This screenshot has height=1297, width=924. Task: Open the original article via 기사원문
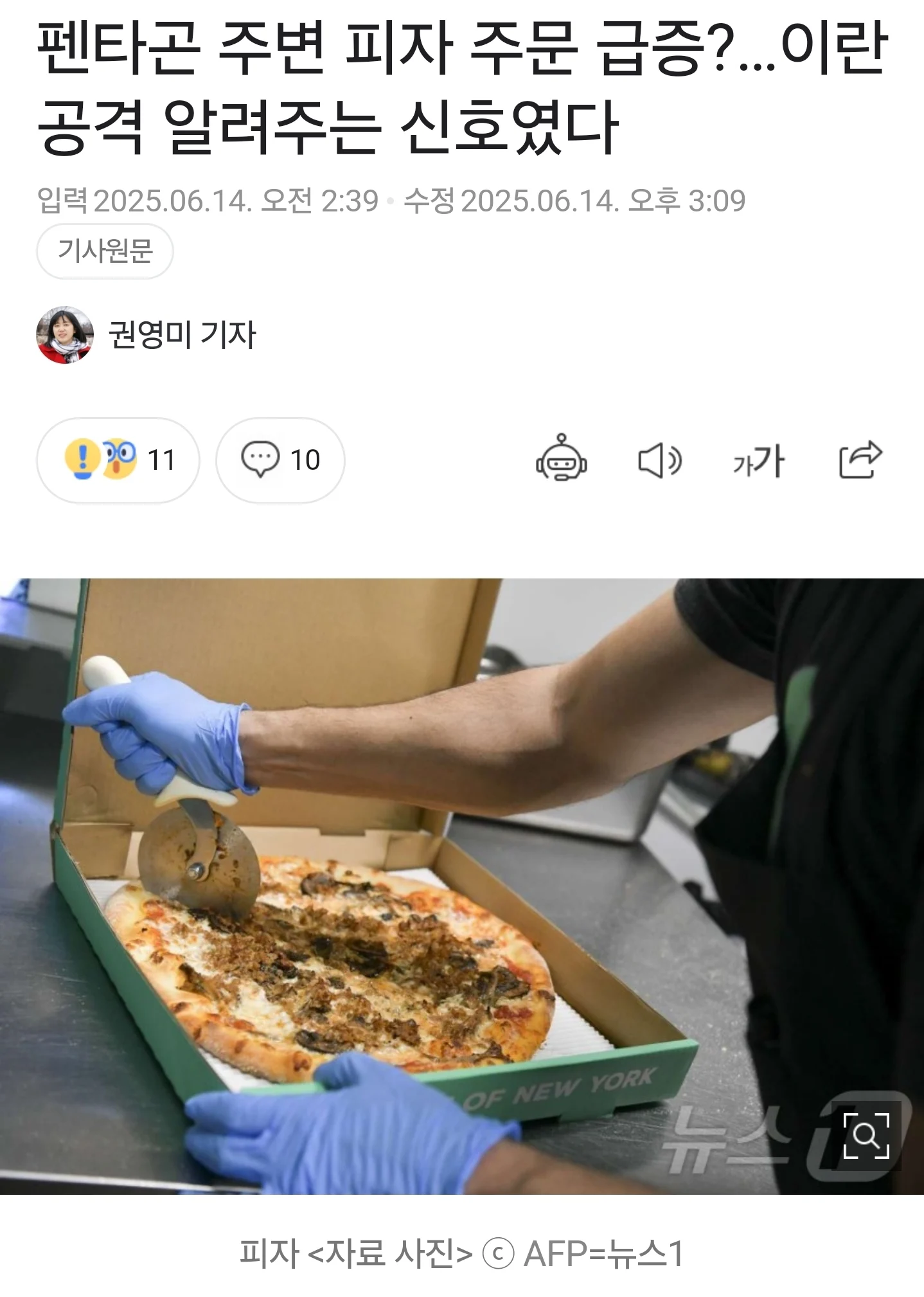click(x=105, y=251)
